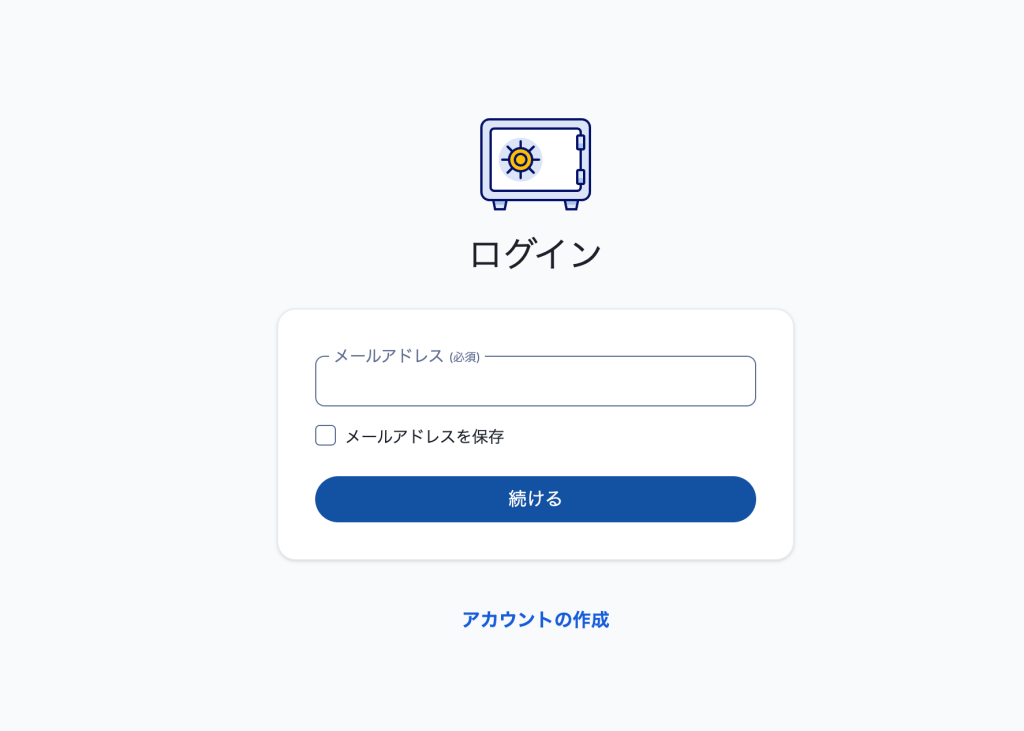The width and height of the screenshot is (1024, 731).
Task: Tap the 続ける button
Action: pyautogui.click(x=535, y=499)
